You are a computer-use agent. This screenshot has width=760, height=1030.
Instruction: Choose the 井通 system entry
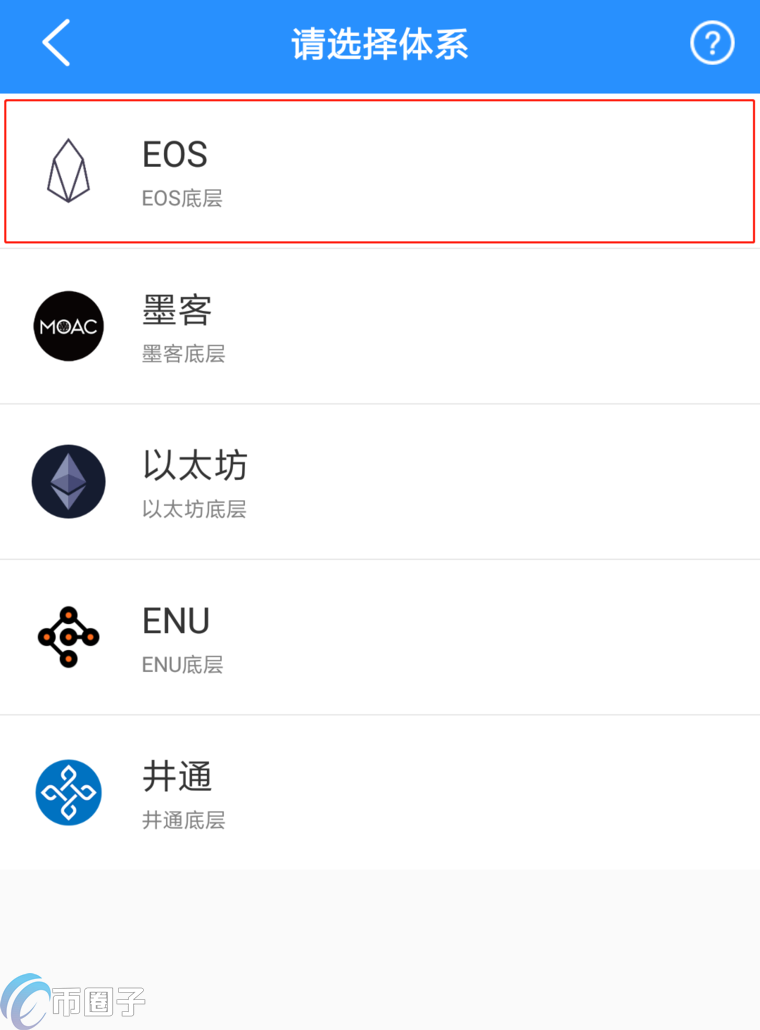coord(380,793)
